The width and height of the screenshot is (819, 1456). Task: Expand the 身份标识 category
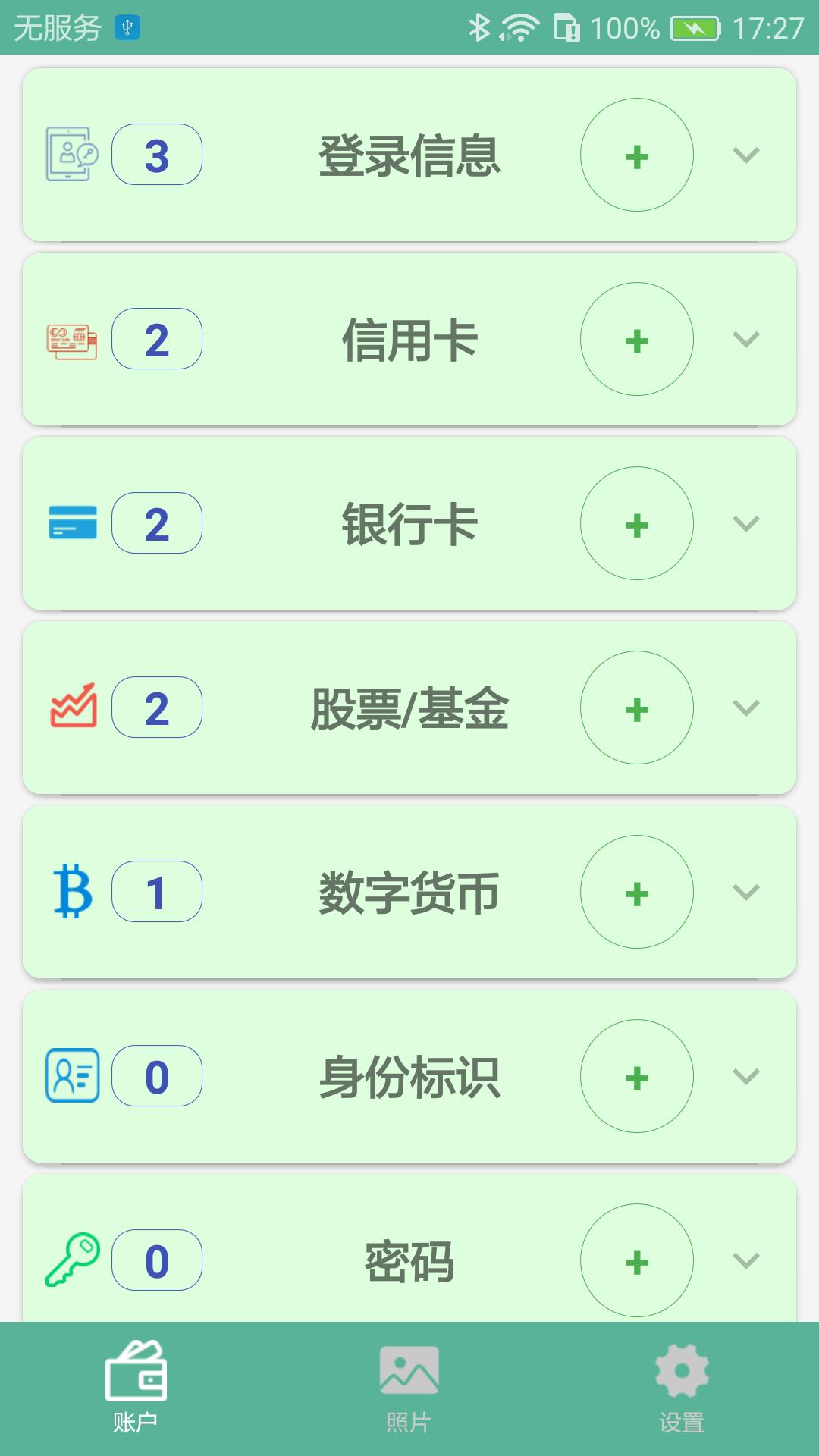[x=746, y=1077]
